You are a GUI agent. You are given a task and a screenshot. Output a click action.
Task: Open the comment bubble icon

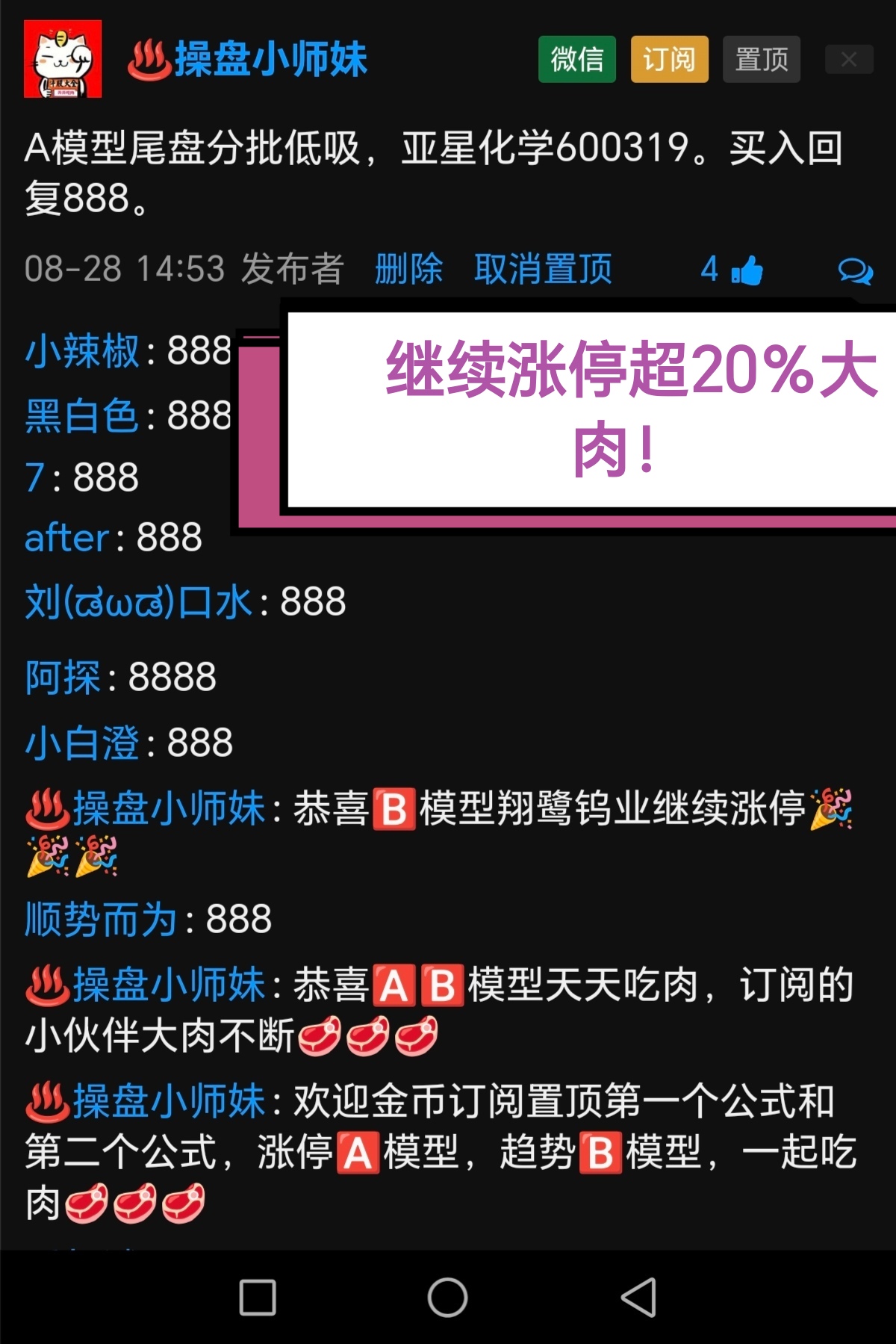[855, 270]
